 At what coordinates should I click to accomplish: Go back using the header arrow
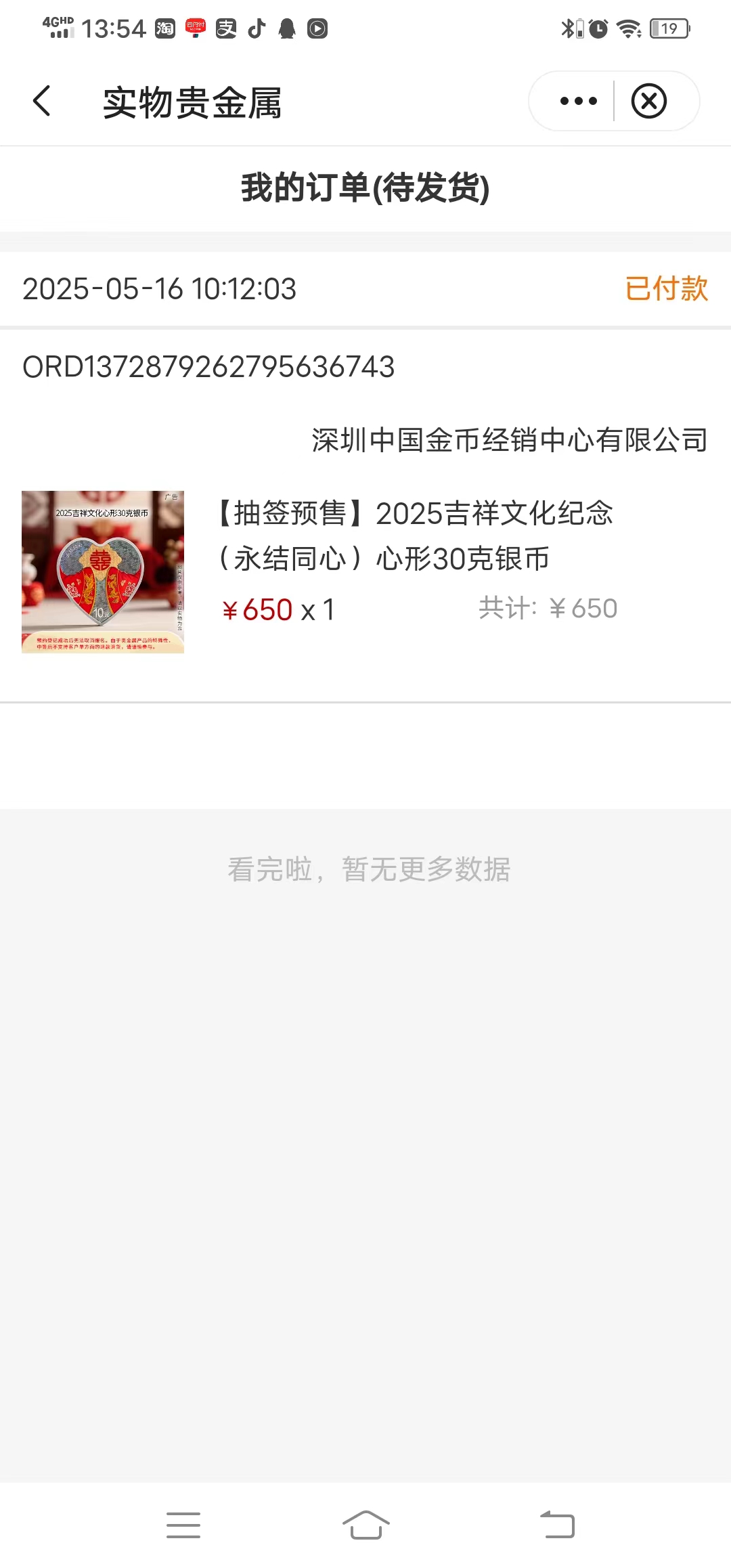[42, 102]
